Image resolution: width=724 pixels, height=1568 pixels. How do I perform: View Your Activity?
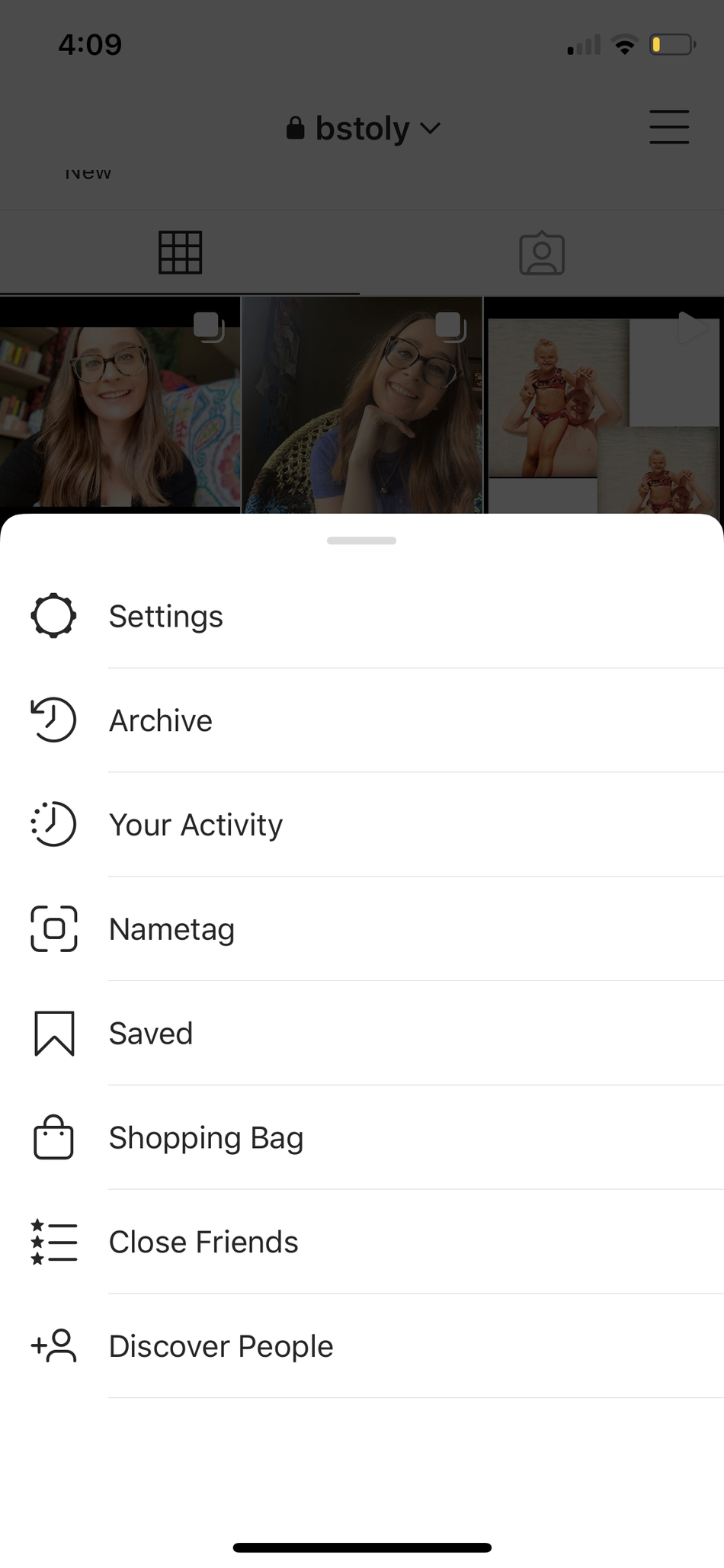click(x=196, y=825)
